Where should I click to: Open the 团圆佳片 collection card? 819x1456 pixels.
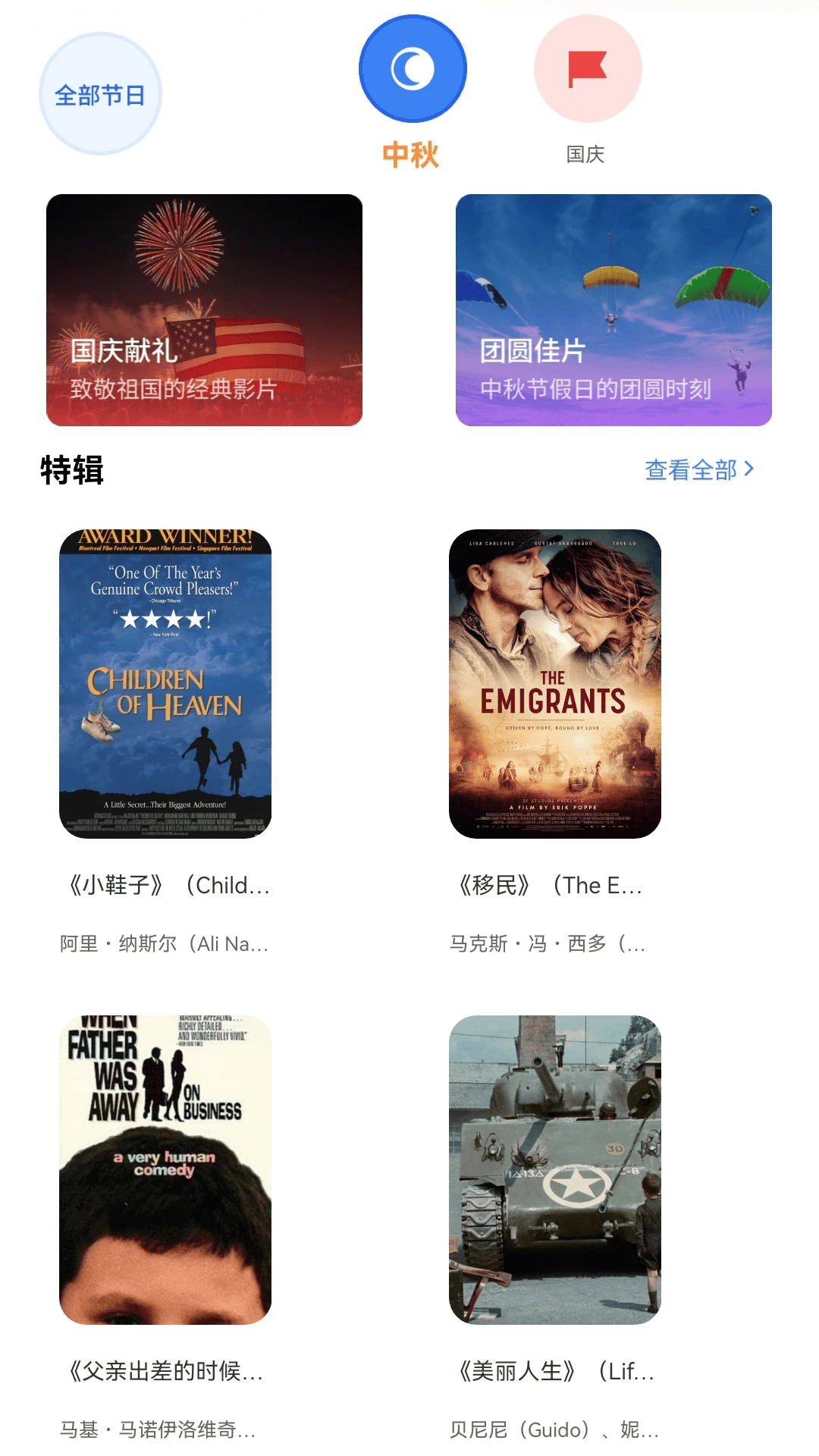pos(613,310)
